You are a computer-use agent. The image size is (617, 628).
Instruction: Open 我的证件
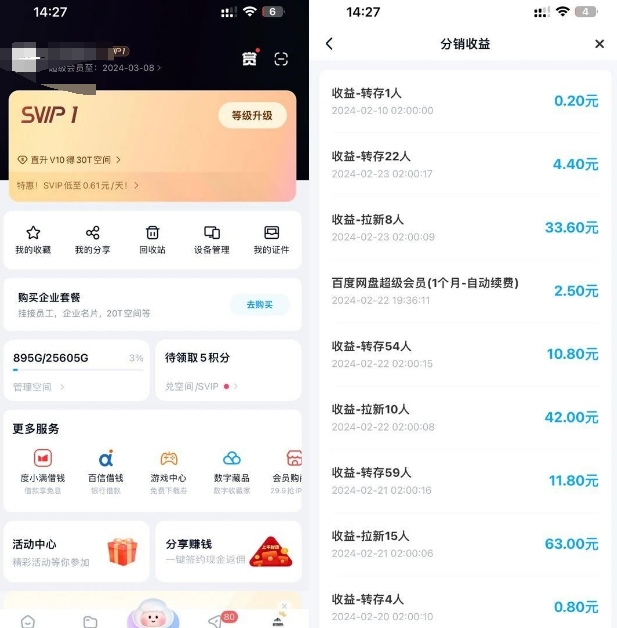271,239
